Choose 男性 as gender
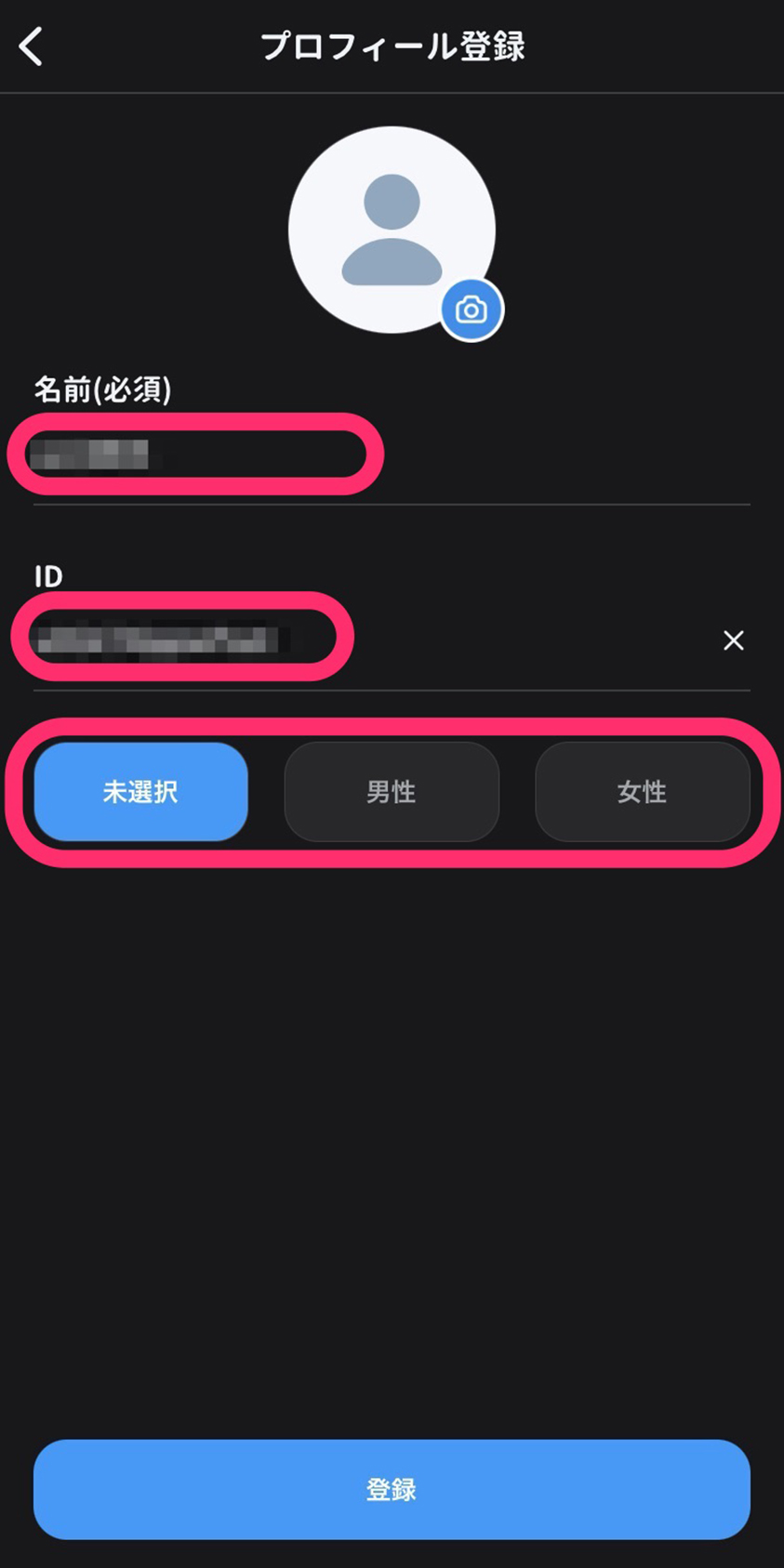Viewport: 784px width, 1568px height. tap(392, 792)
